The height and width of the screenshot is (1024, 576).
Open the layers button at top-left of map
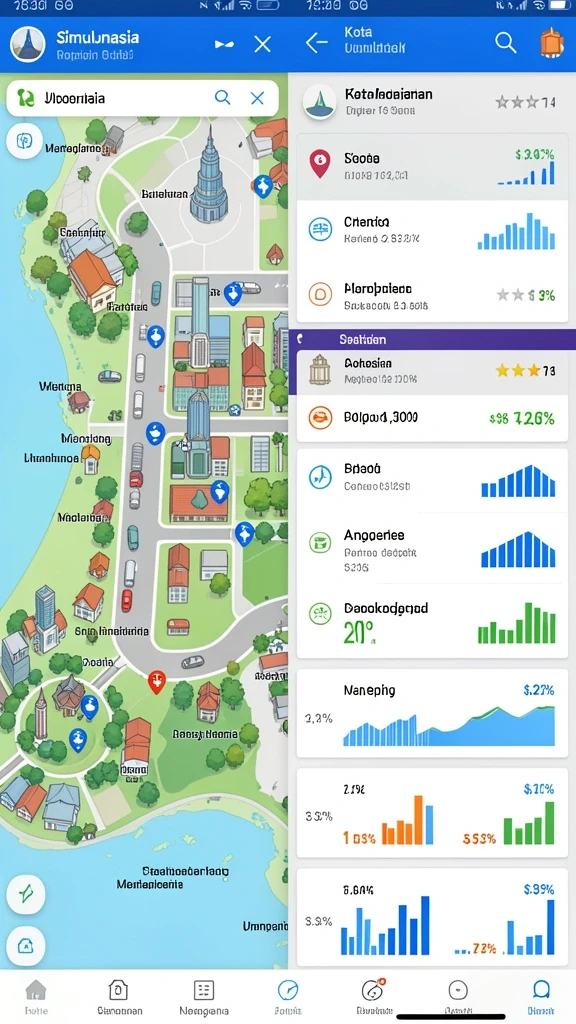pyautogui.click(x=25, y=140)
